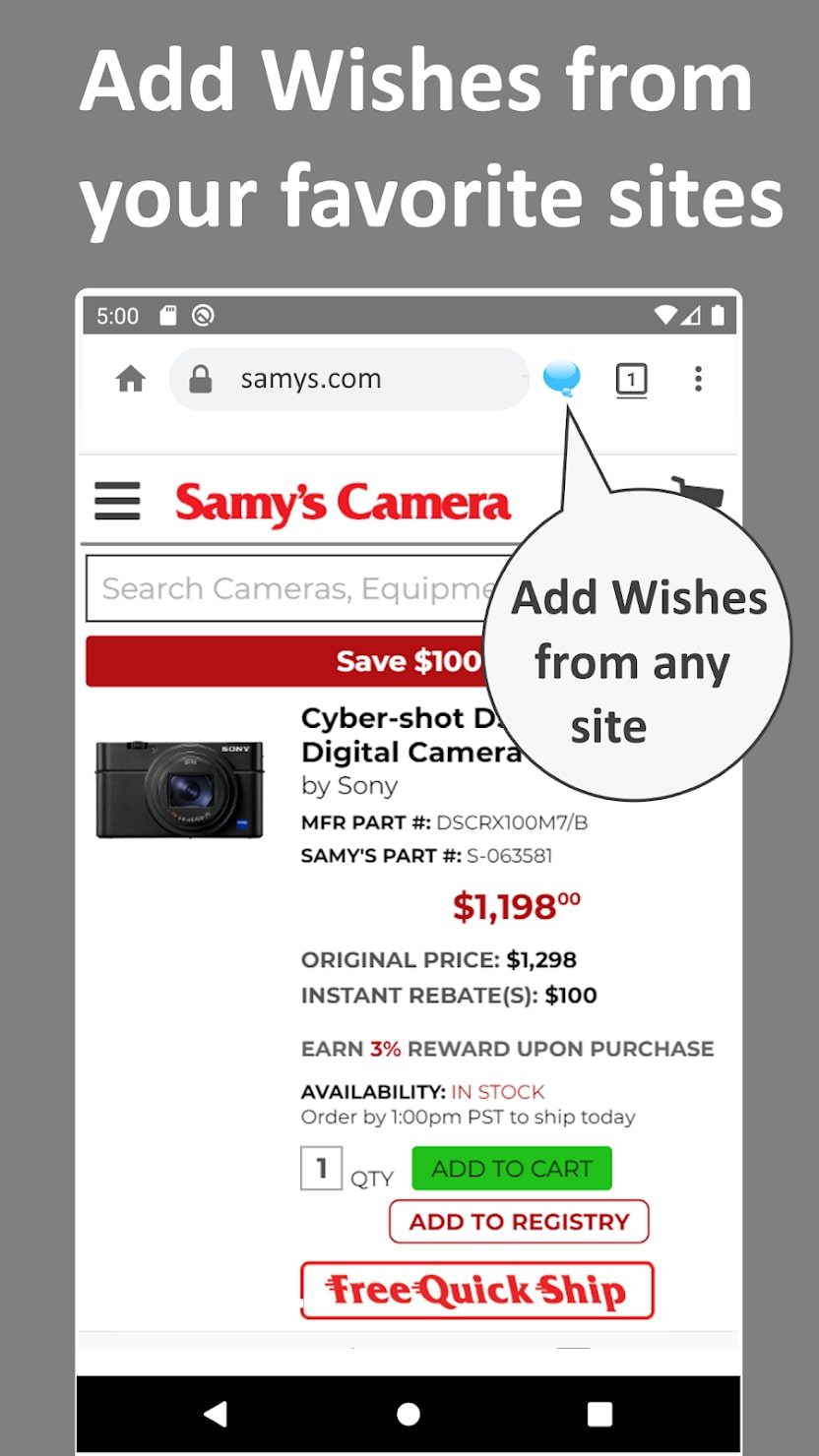Click the QTY quantity input field

point(320,1168)
